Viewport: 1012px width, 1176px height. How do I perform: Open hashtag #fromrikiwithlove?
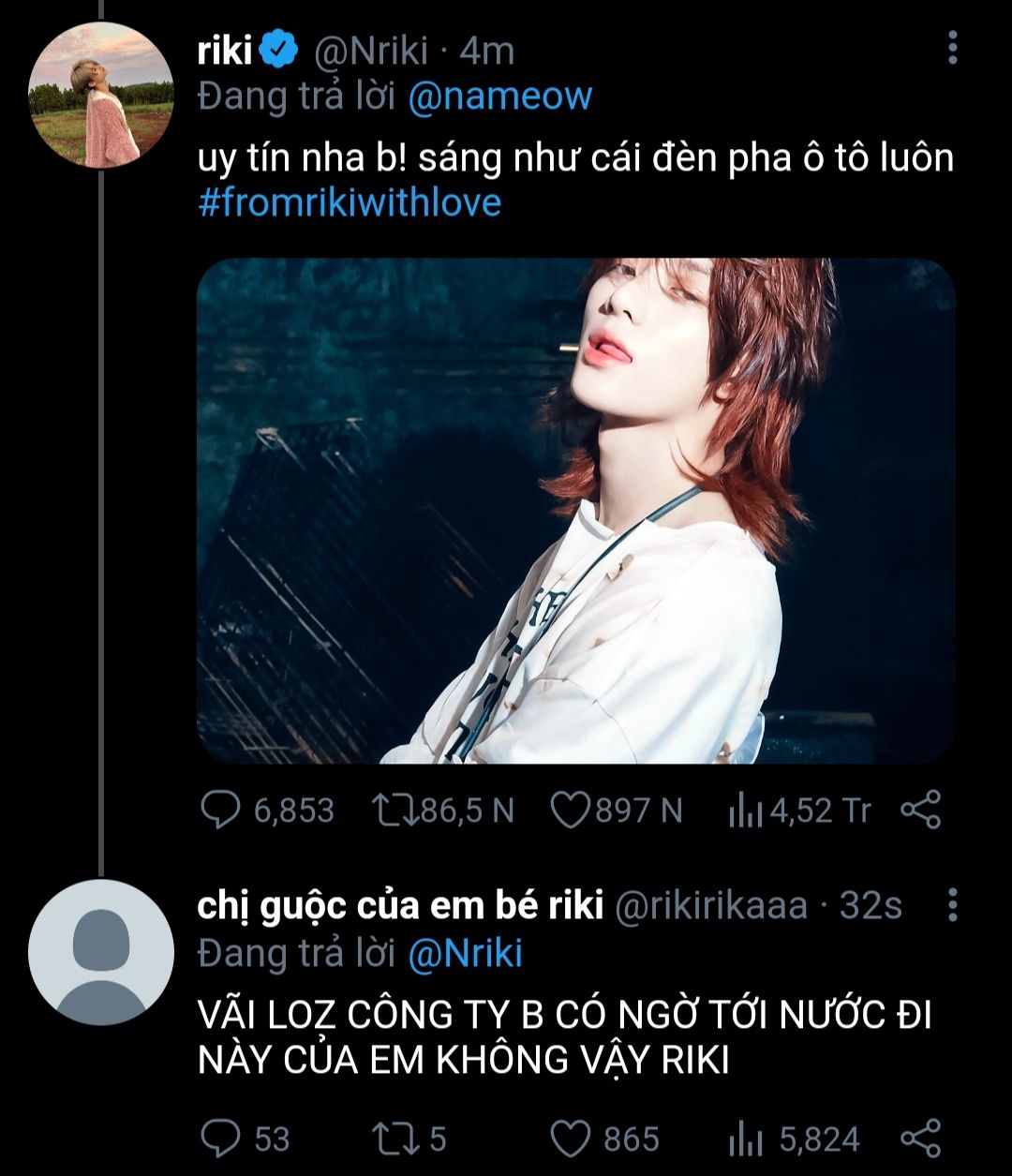pyautogui.click(x=350, y=202)
